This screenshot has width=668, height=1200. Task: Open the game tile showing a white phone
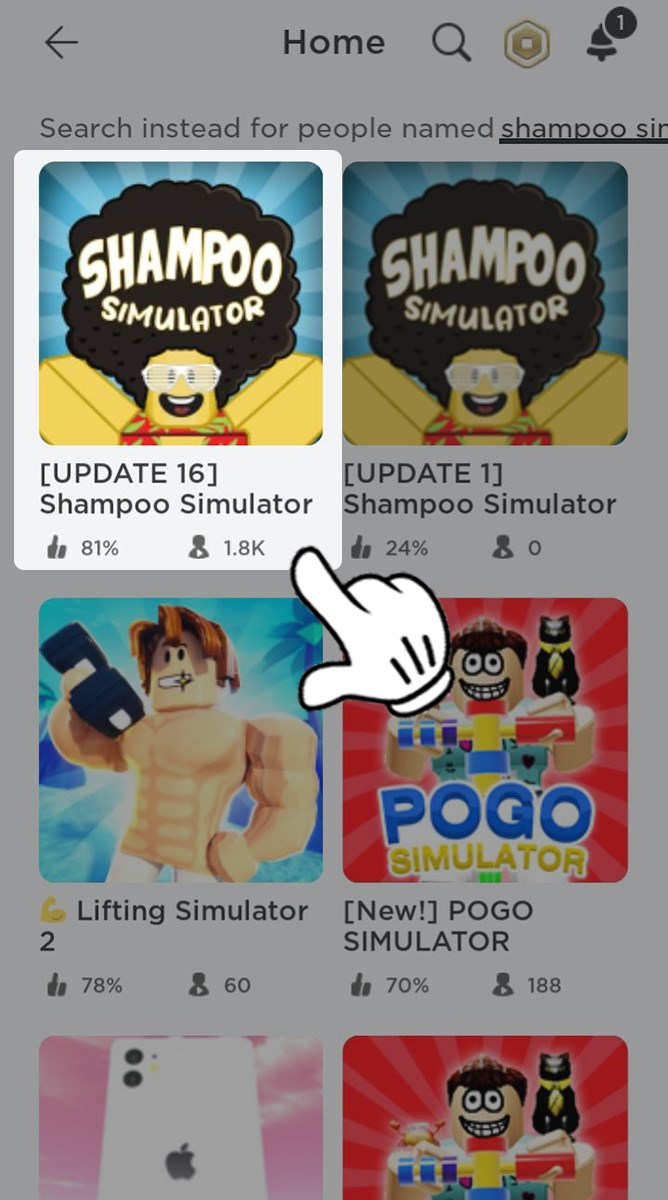[x=181, y=1120]
